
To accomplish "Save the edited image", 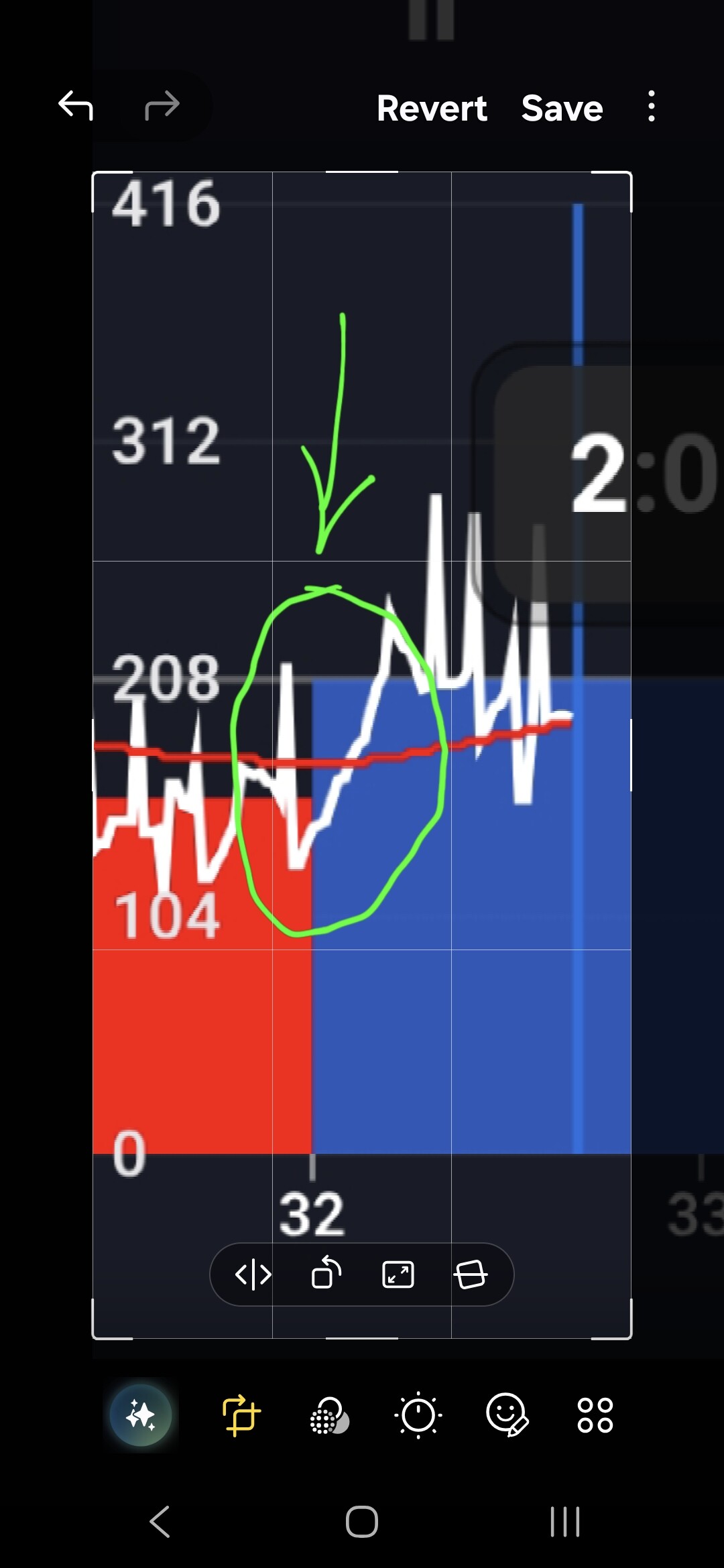I will 562,109.
